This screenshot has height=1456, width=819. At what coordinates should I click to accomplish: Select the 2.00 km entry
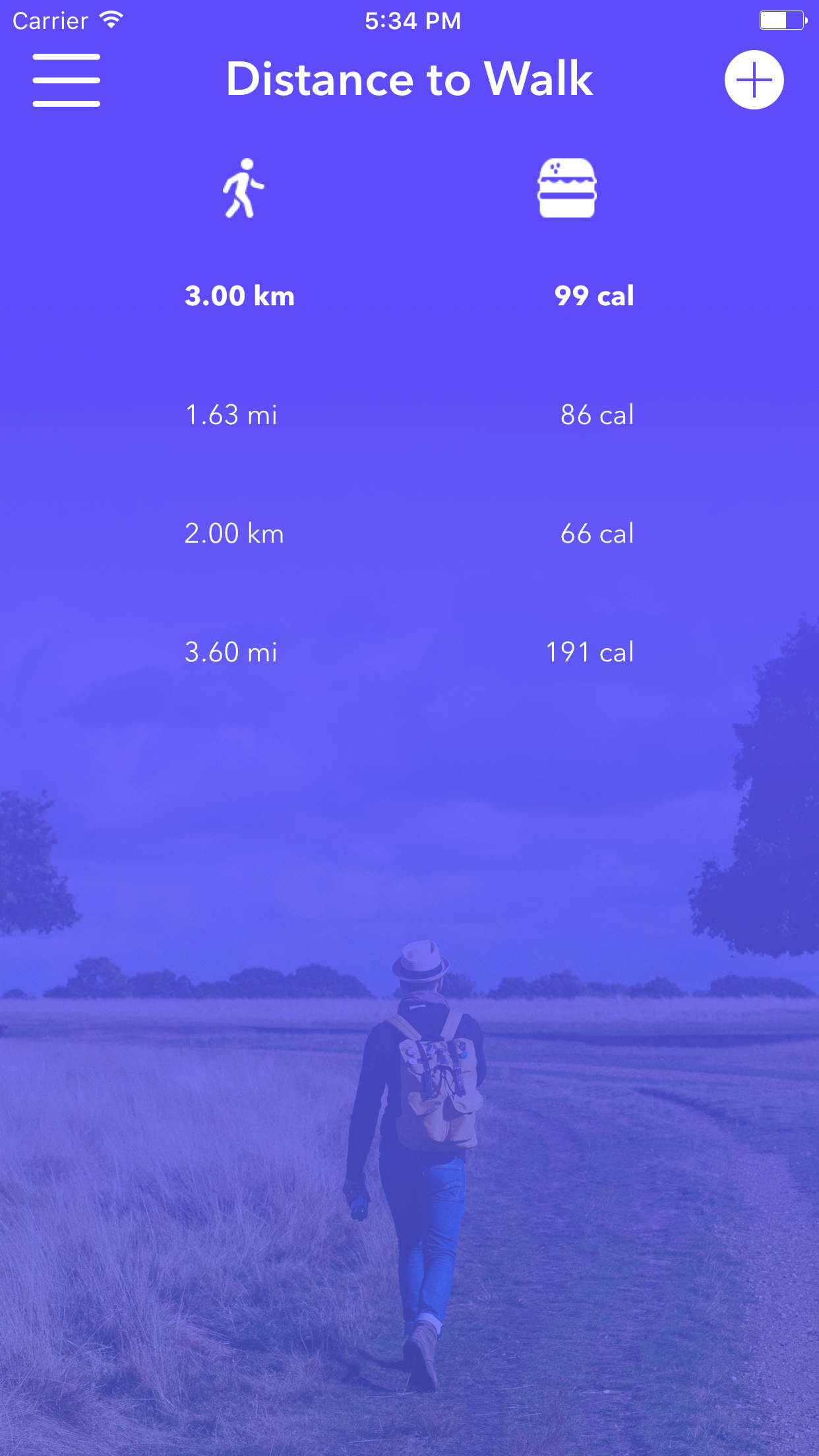point(234,533)
